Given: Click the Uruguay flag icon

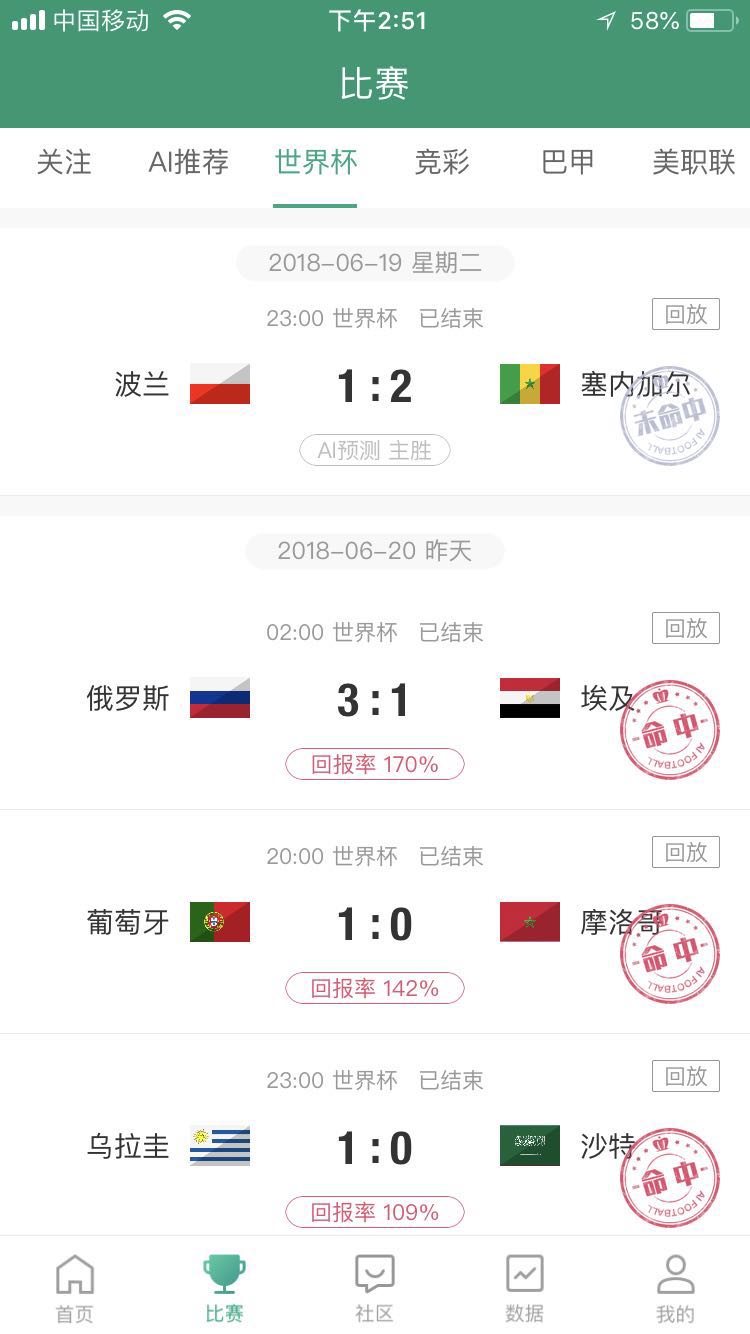Looking at the screenshot, I should [218, 1146].
